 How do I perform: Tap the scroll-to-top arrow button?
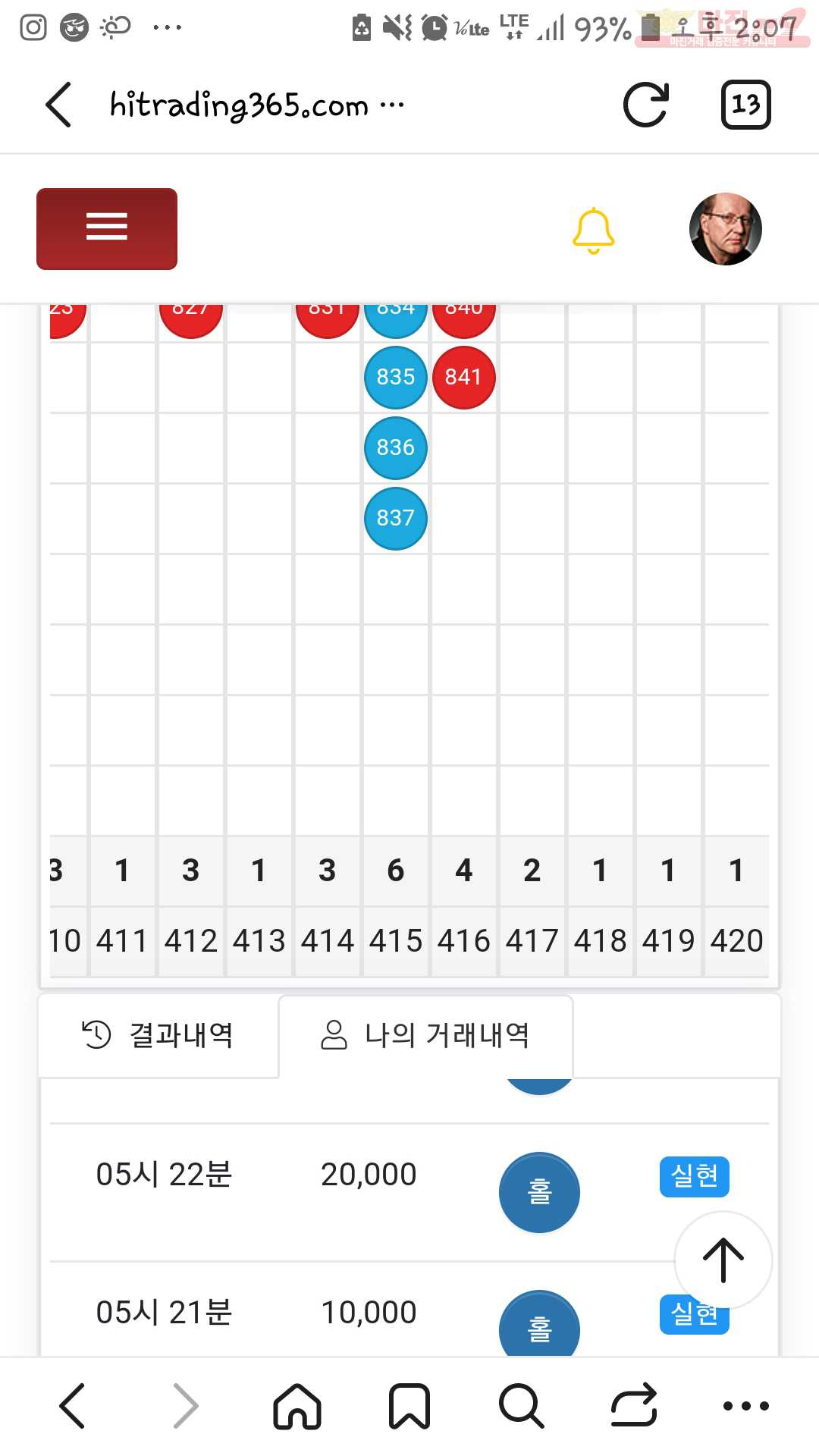(x=723, y=1260)
